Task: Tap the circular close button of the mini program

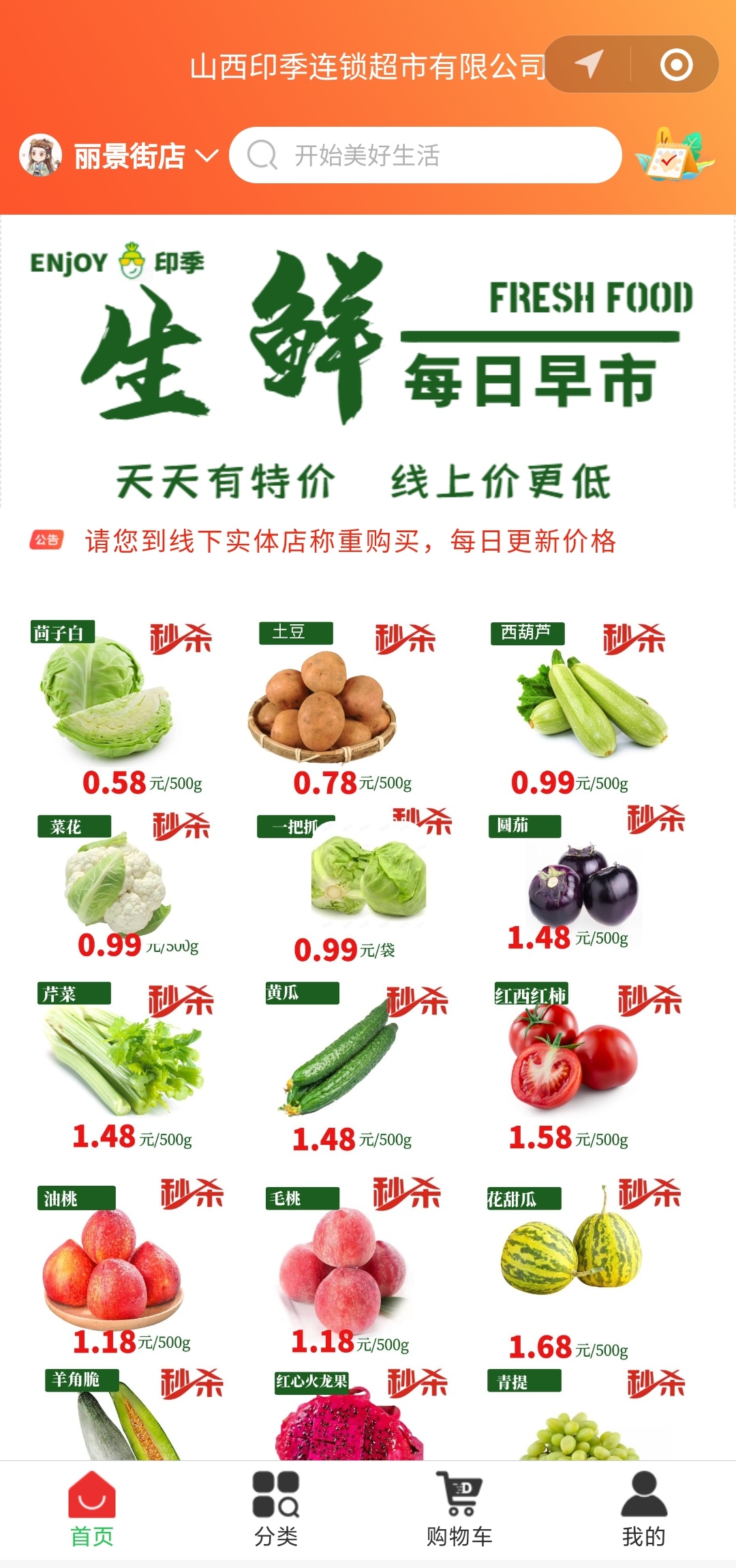Action: point(676,65)
